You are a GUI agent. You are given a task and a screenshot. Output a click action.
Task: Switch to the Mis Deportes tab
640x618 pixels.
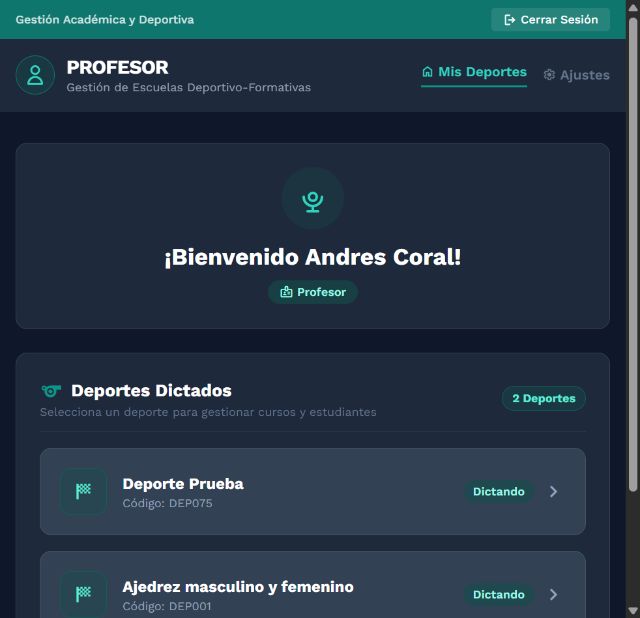click(474, 72)
